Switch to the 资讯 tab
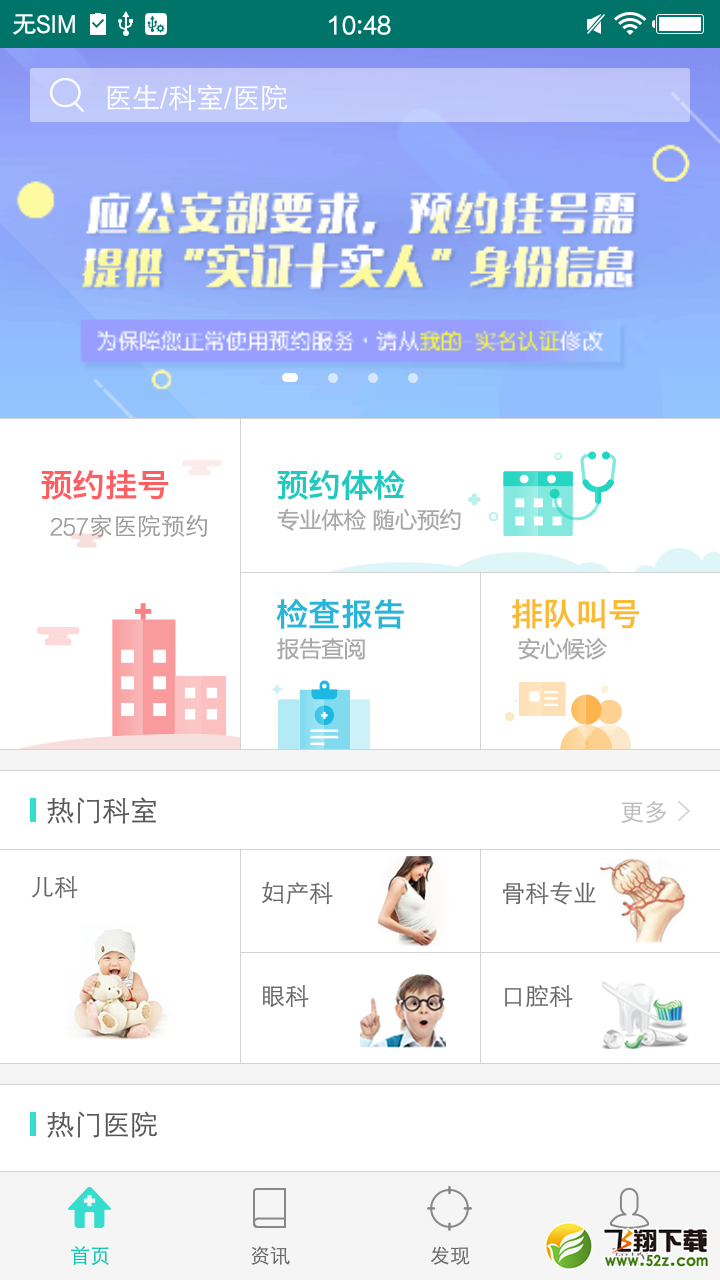This screenshot has height=1280, width=720. 270,1226
